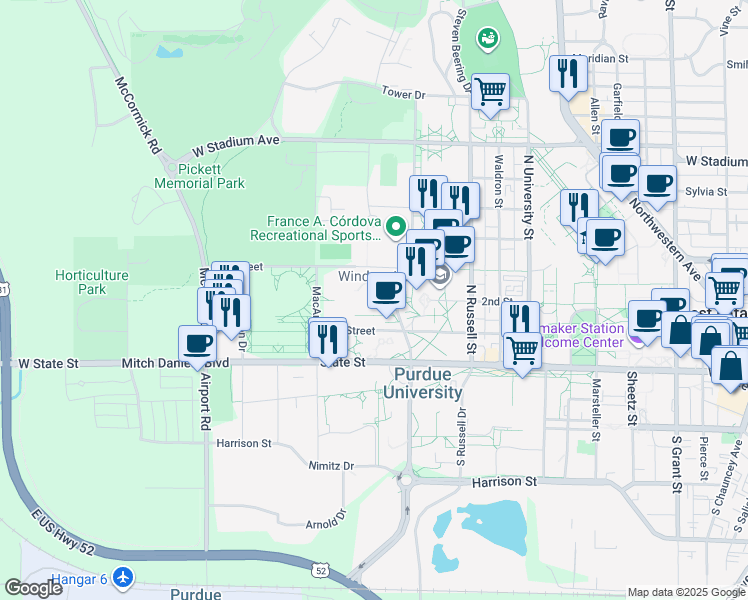The height and width of the screenshot is (600, 748).
Task: Tap the France A. Córdova Recreational Sports pin
Action: tap(395, 227)
